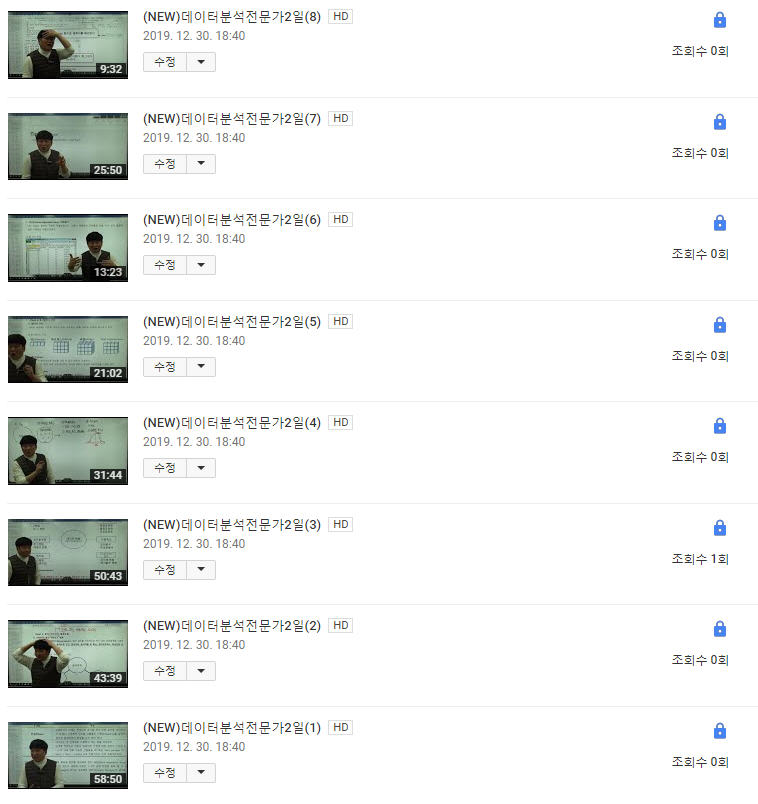Tap 수정 for 데이터분석전문가2일(1)

point(164,773)
